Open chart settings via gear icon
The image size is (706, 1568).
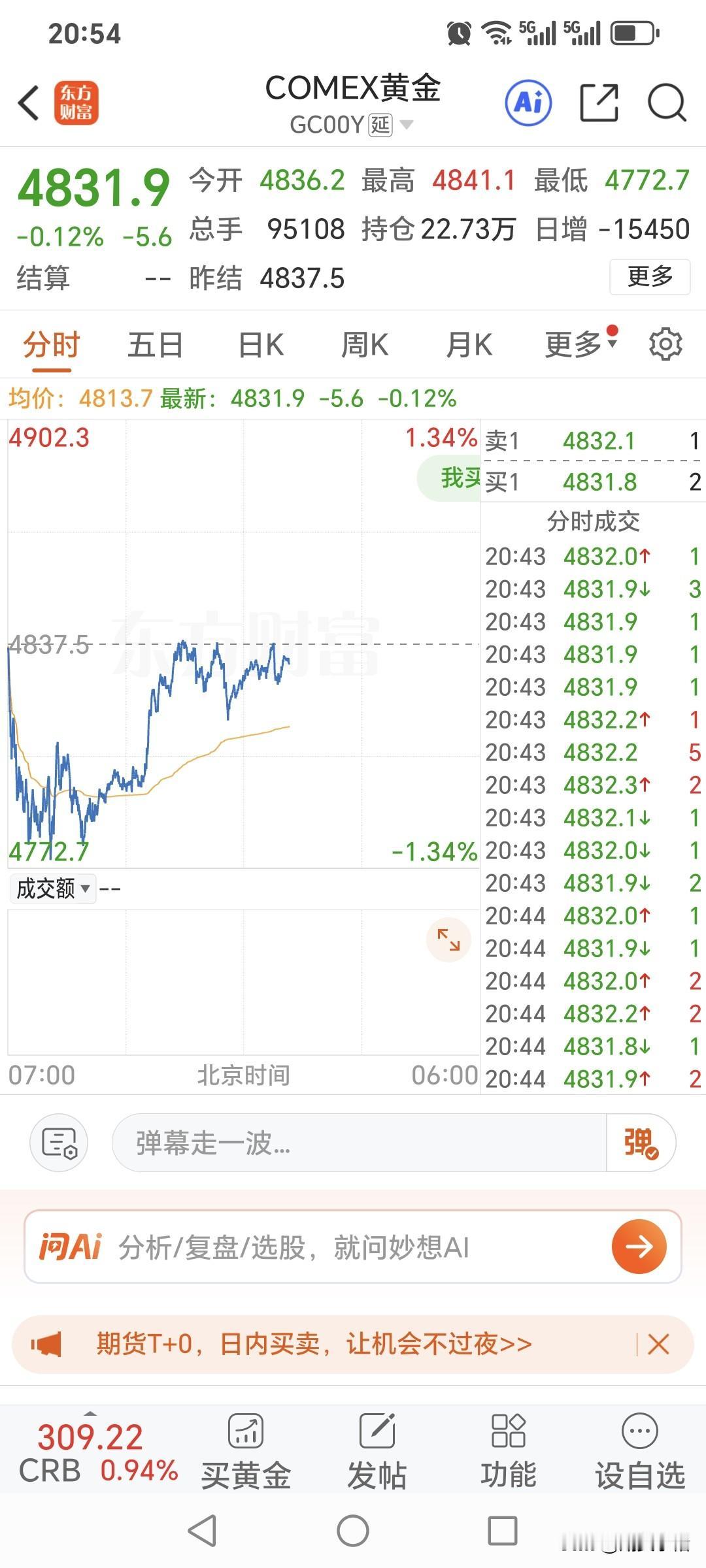coord(666,344)
